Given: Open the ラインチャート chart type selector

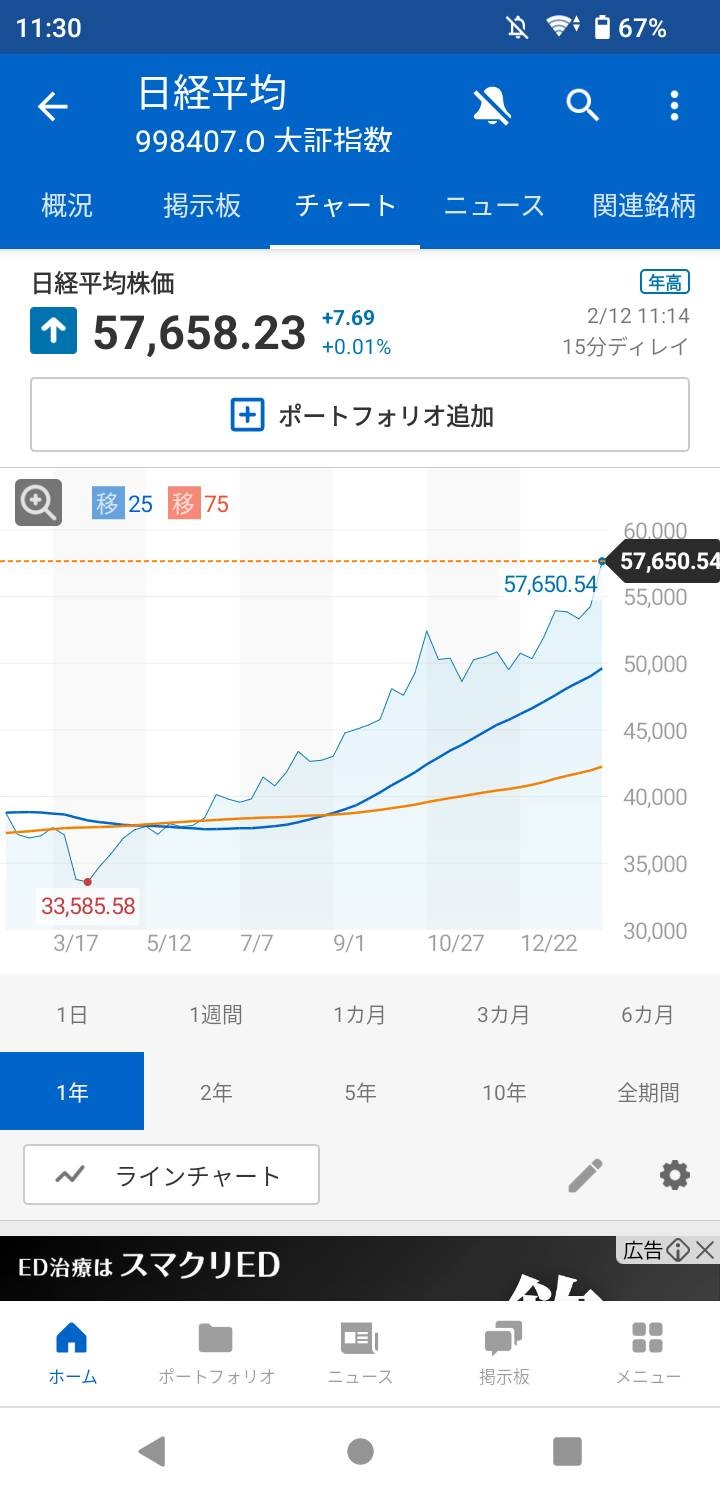Looking at the screenshot, I should tap(172, 1175).
